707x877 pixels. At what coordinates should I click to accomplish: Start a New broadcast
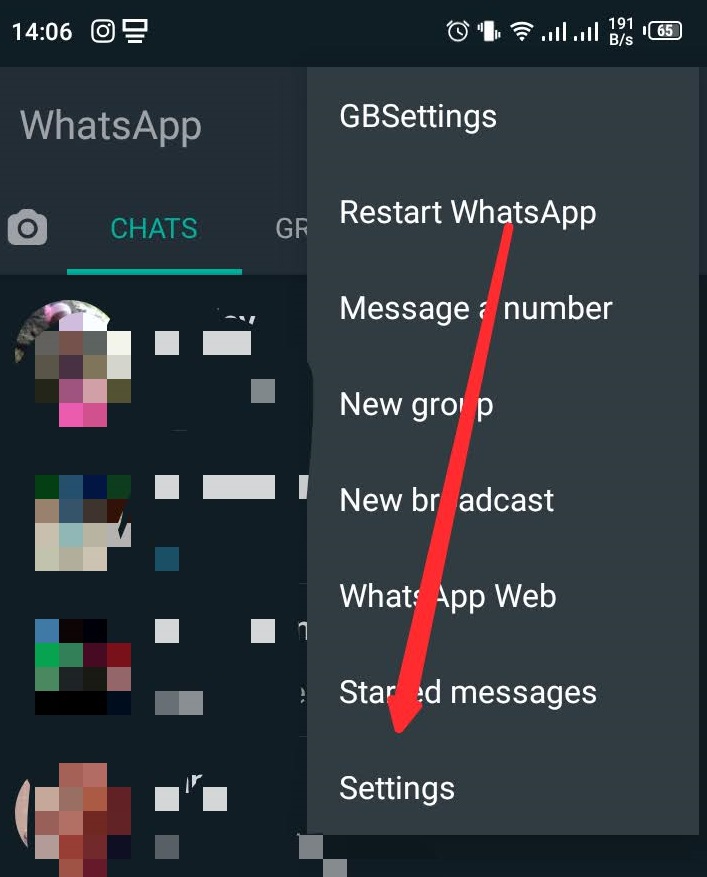[x=446, y=500]
